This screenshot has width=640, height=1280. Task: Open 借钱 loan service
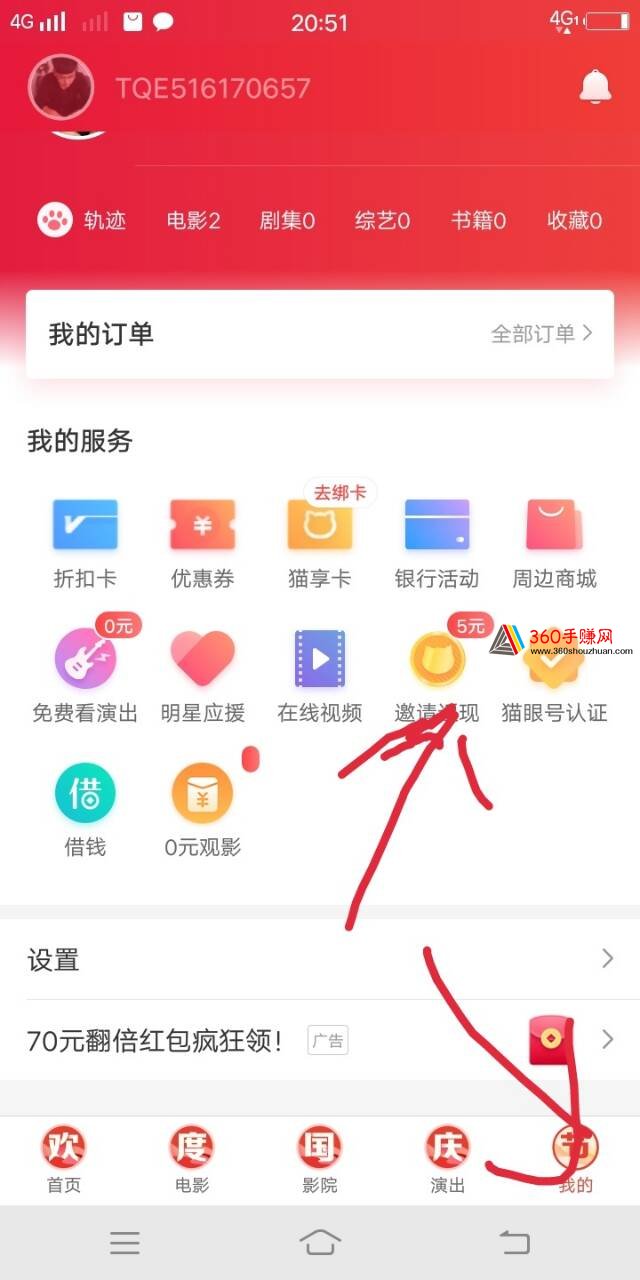85,808
